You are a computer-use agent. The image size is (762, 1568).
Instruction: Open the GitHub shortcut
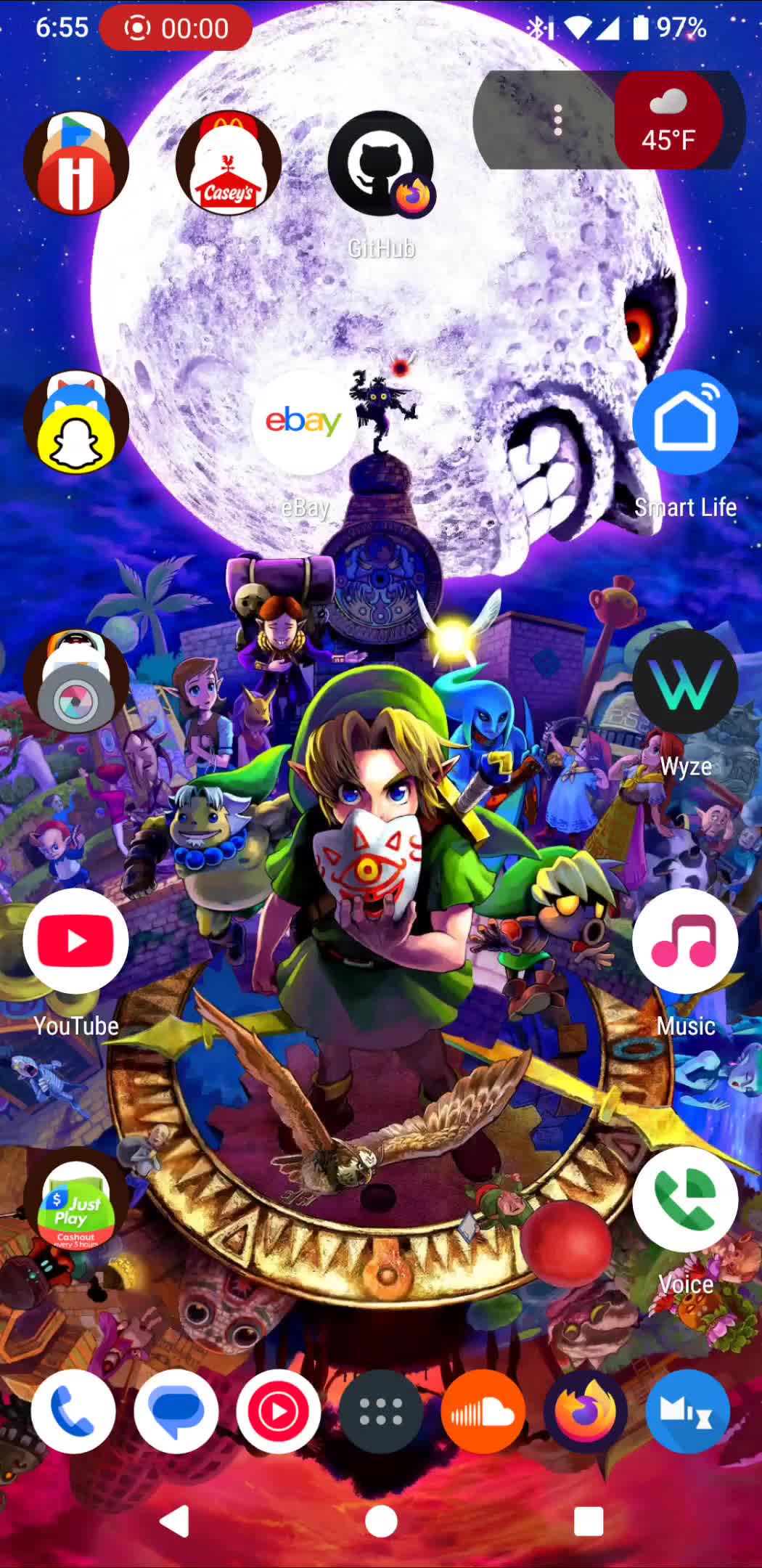pyautogui.click(x=380, y=164)
